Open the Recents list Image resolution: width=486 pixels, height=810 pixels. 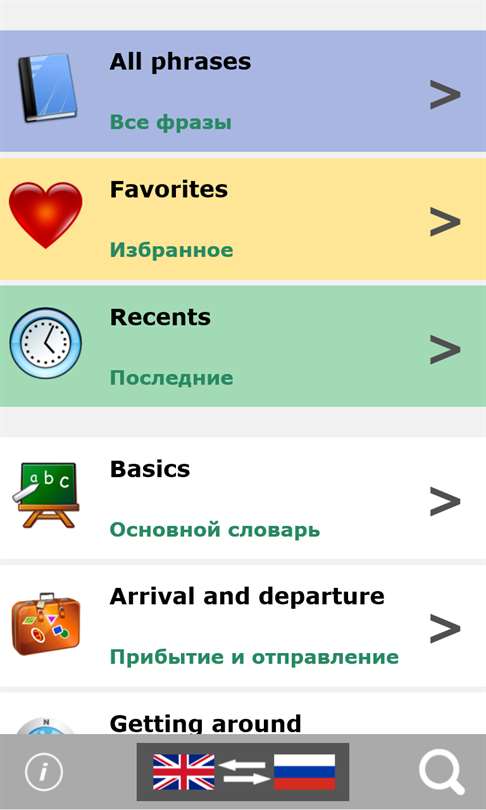243,346
